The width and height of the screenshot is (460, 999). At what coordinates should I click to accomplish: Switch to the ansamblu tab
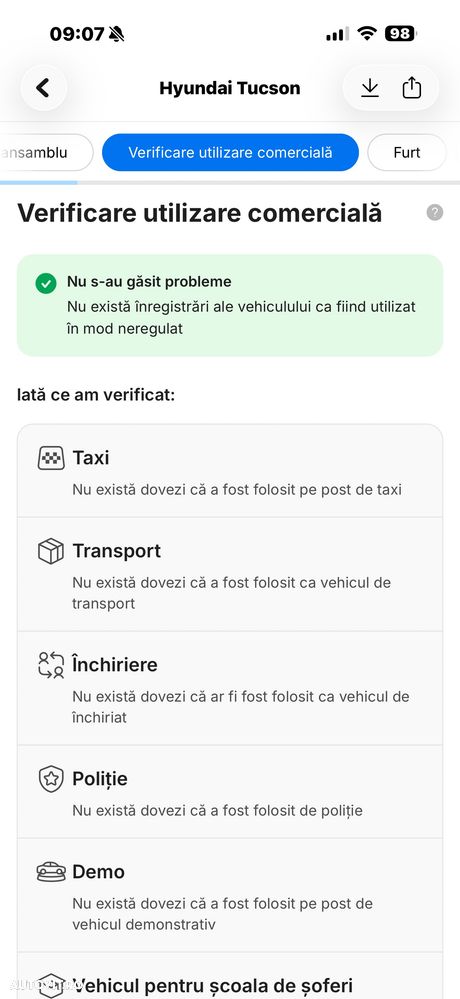point(46,153)
